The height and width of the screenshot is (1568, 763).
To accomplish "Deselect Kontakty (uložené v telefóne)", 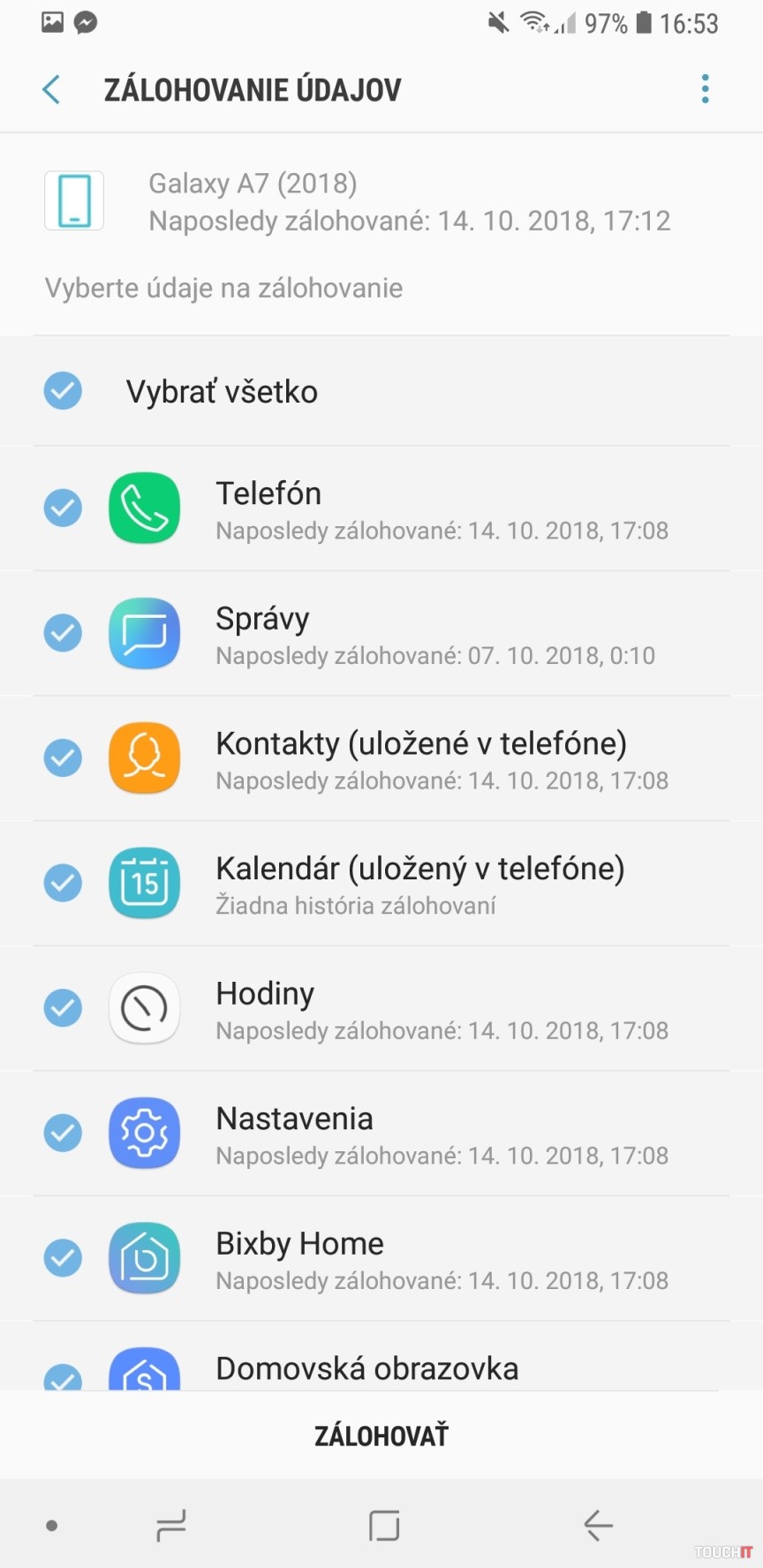I will [x=63, y=758].
